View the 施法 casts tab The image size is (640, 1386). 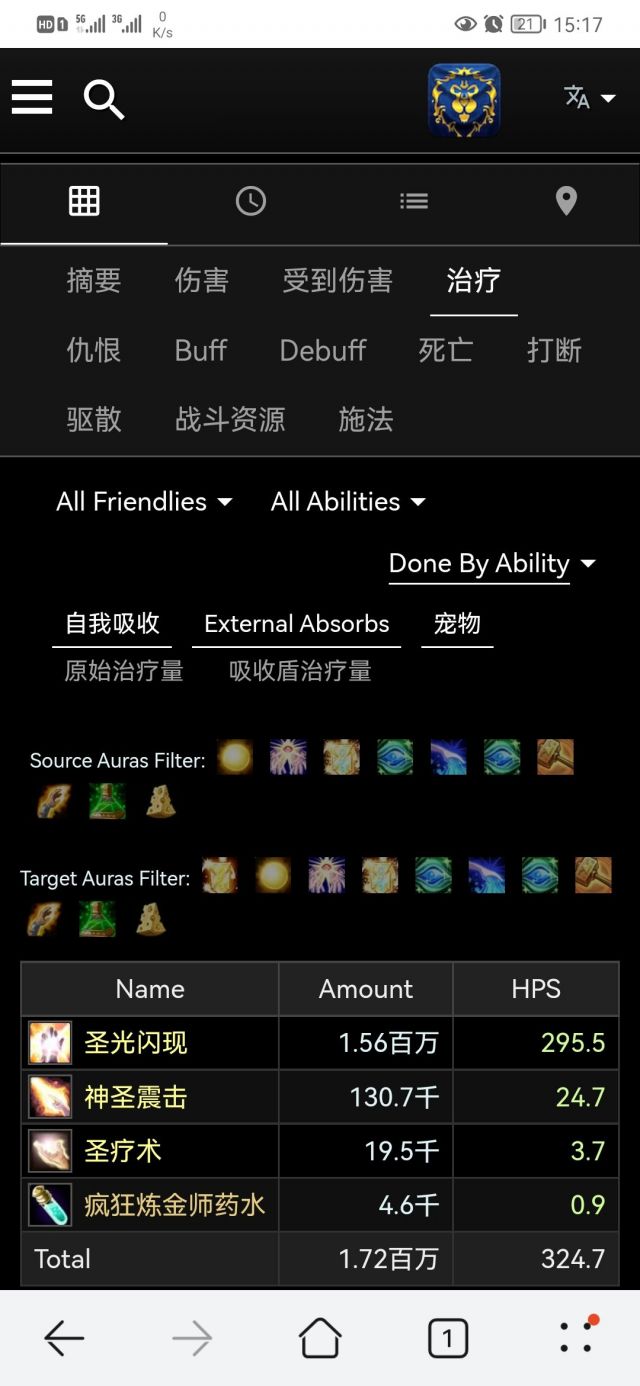click(x=365, y=419)
